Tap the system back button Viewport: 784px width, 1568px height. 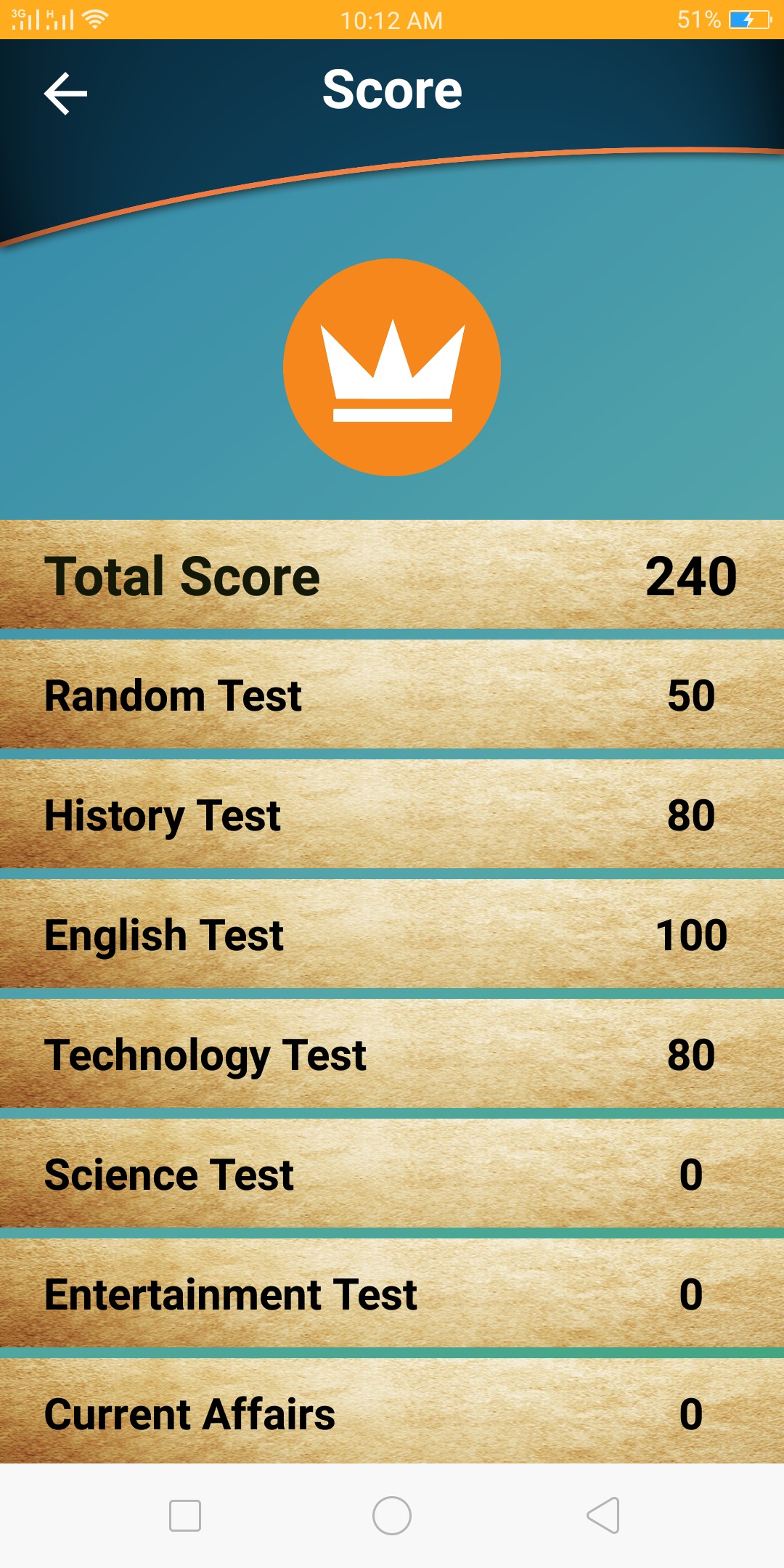click(603, 1516)
